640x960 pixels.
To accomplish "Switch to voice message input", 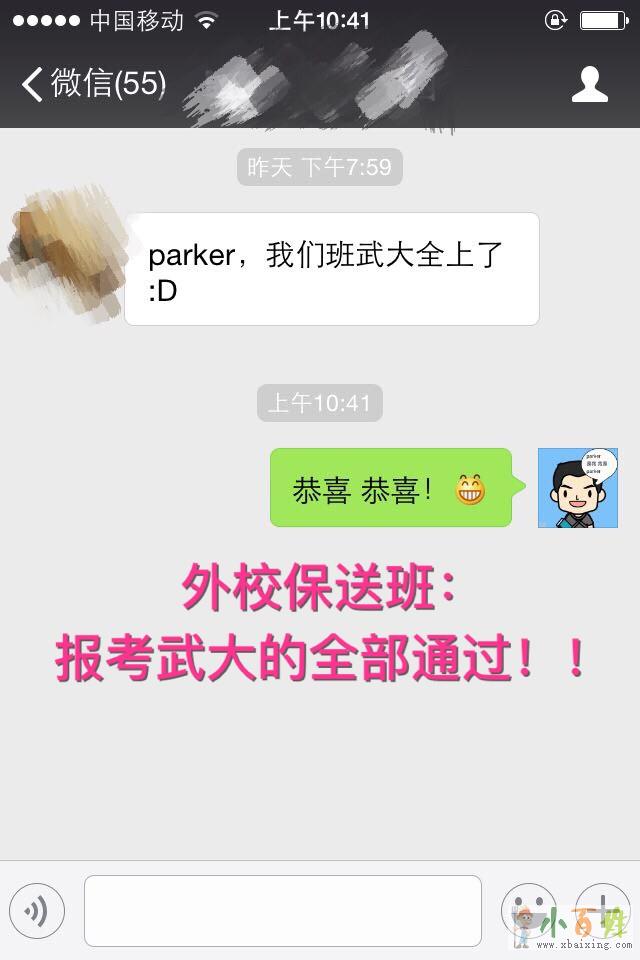I will (x=37, y=911).
